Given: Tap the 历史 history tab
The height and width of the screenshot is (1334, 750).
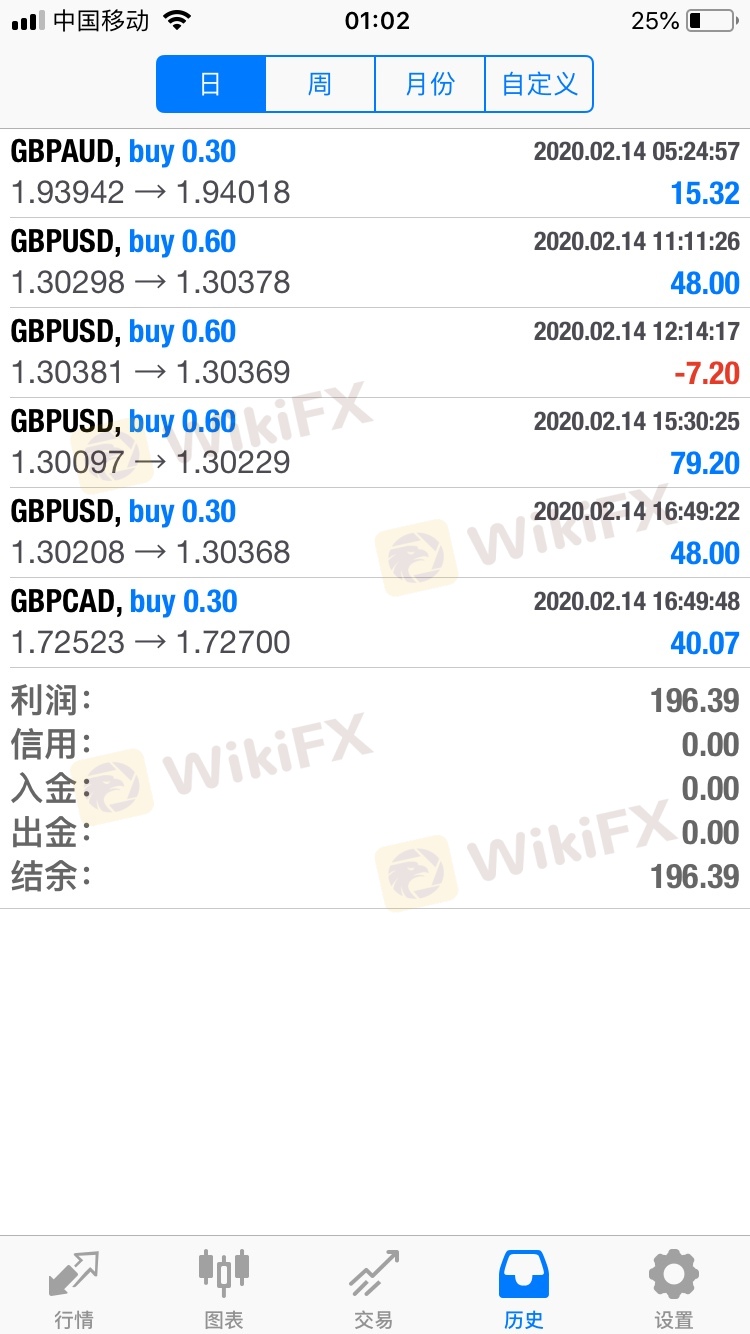Looking at the screenshot, I should click(524, 1288).
